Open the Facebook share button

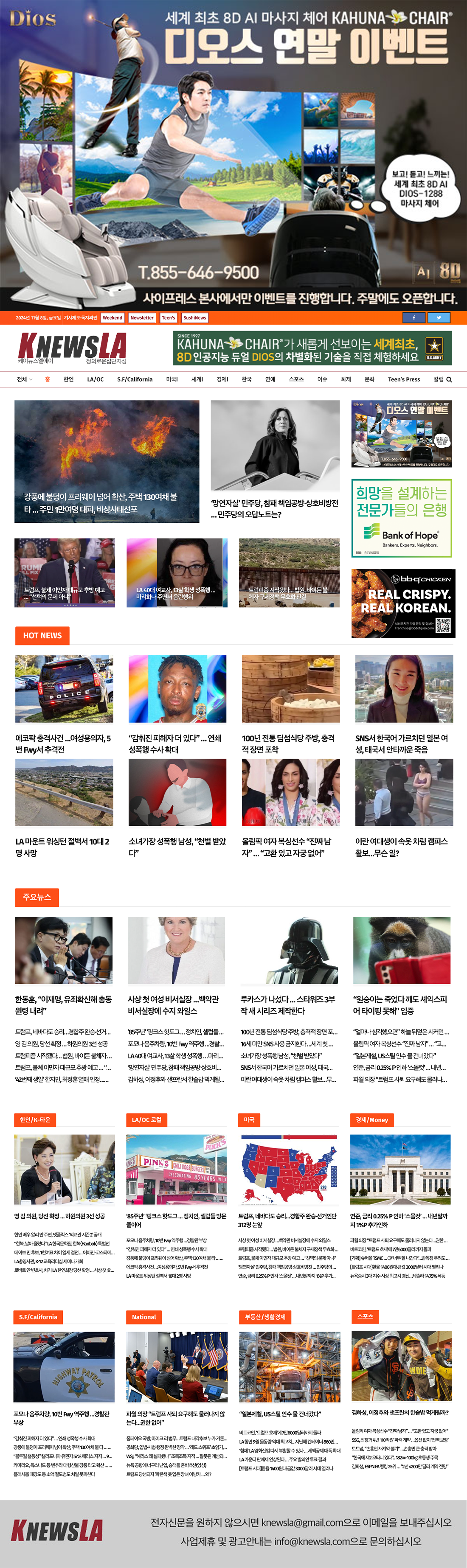(x=414, y=317)
